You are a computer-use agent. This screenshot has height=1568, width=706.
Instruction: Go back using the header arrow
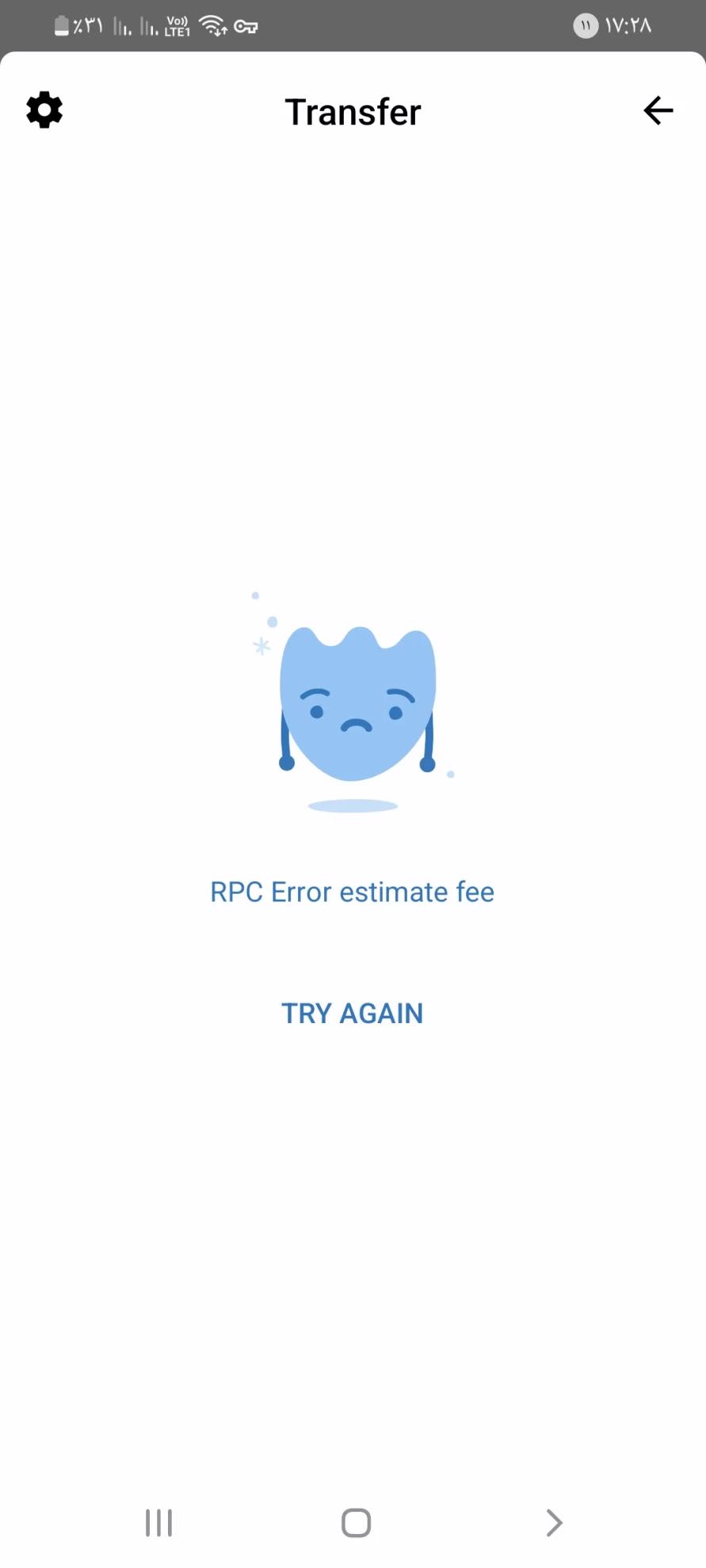[658, 111]
